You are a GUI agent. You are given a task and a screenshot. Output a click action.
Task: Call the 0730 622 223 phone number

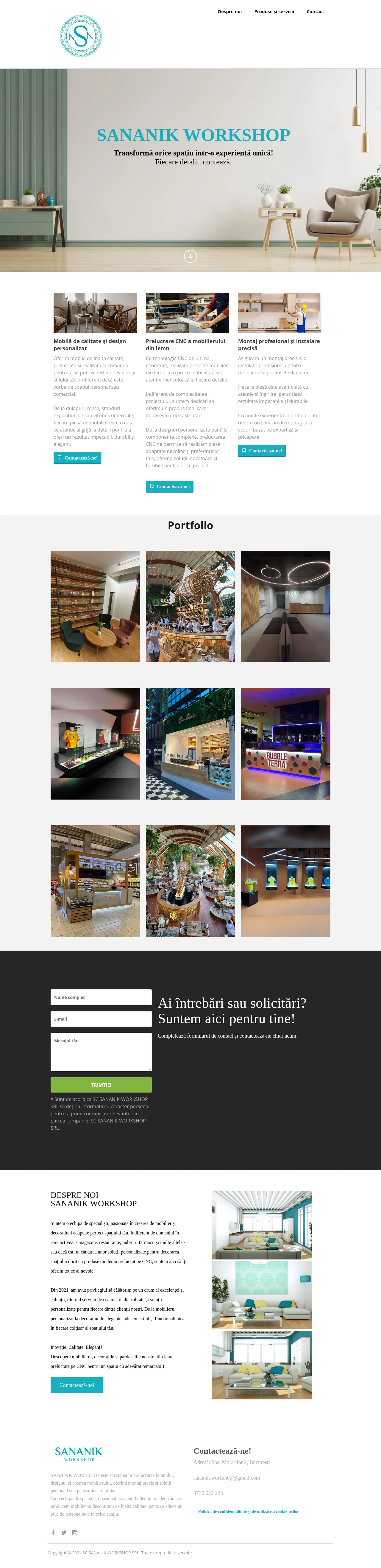point(208,1493)
